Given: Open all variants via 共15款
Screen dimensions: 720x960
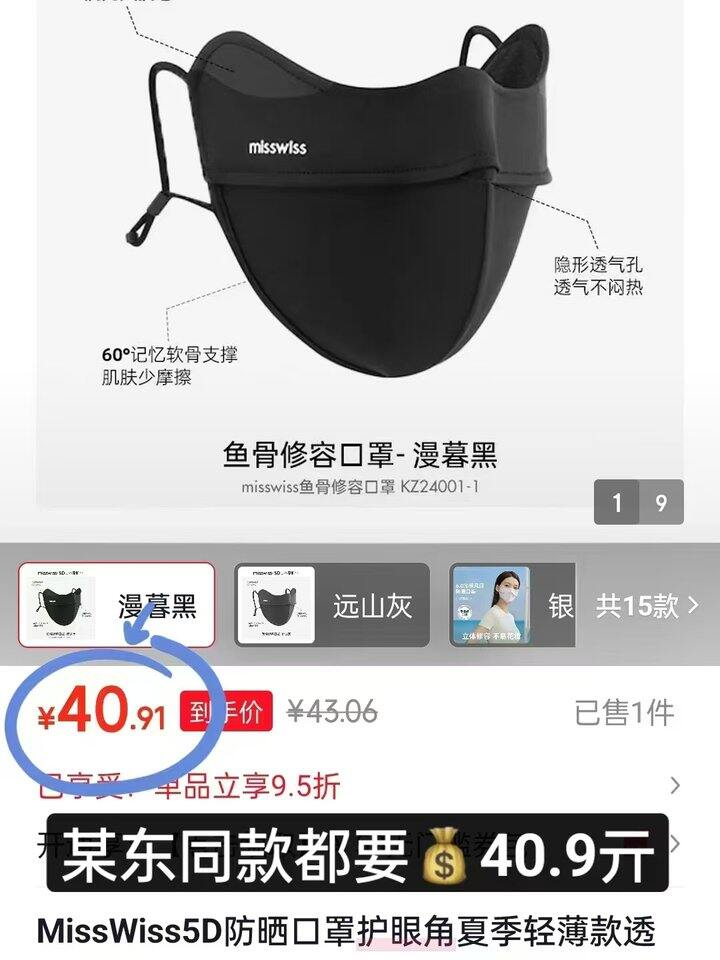Looking at the screenshot, I should coord(647,606).
